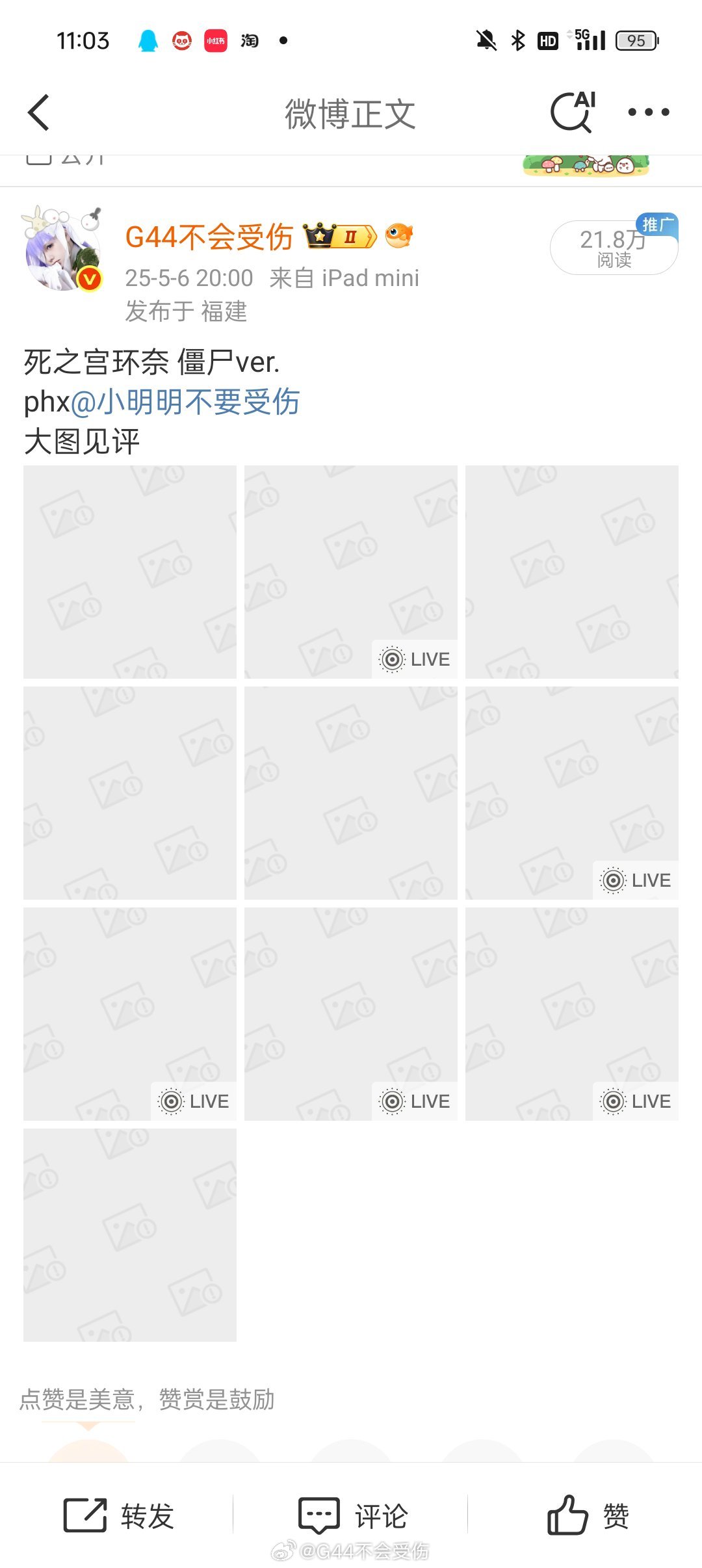Open the first image in the grid
This screenshot has width=702, height=1568.
tap(130, 572)
